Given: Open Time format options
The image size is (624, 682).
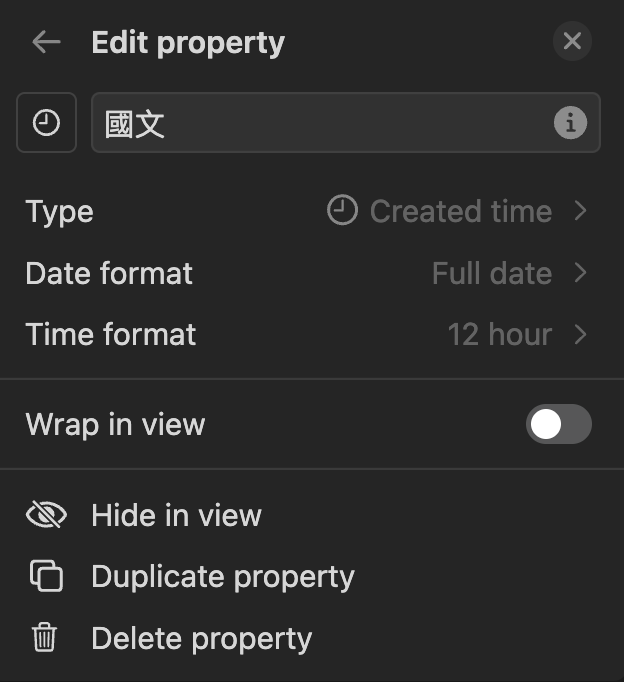Looking at the screenshot, I should (306, 334).
